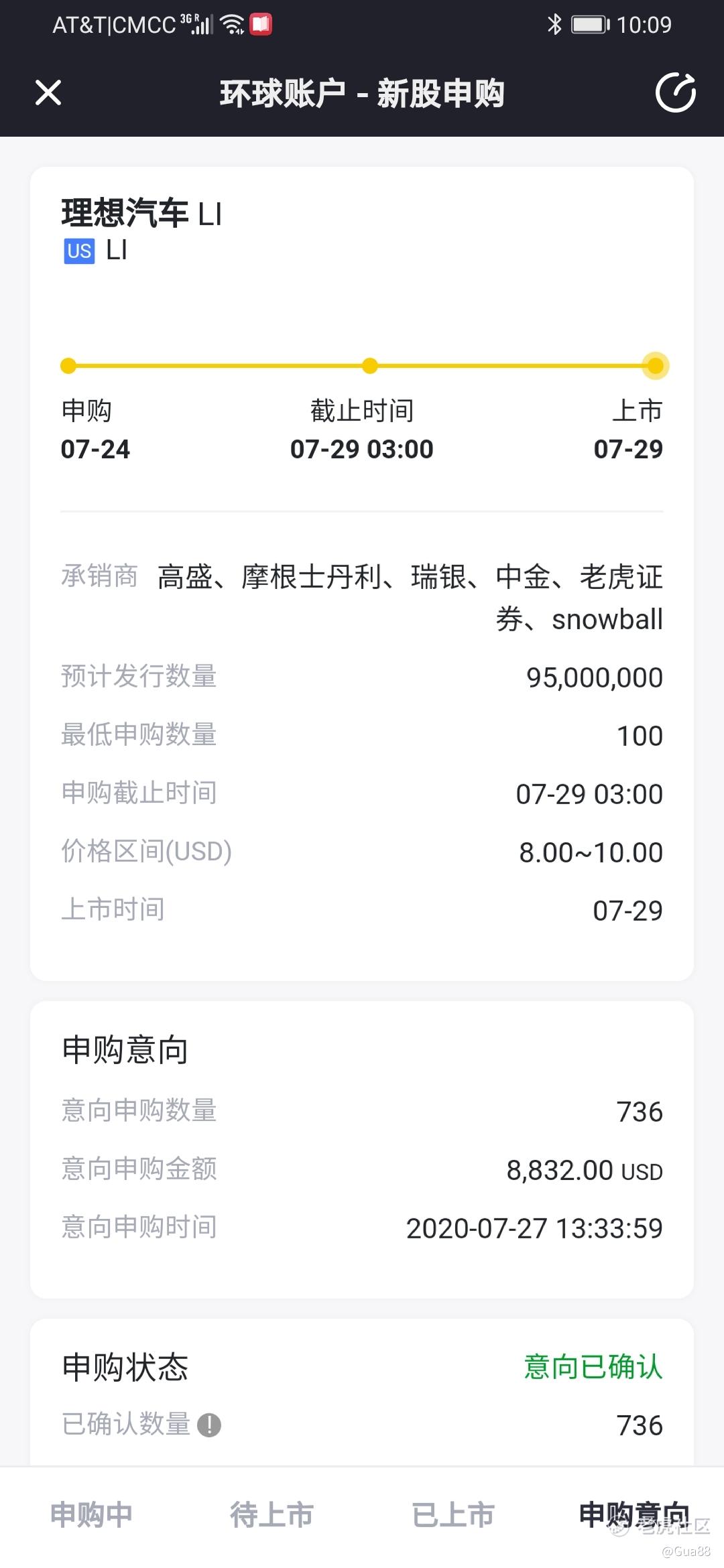Screen dimensions: 724x1568
Task: Select the 申购意向 tab
Action: tap(633, 1514)
